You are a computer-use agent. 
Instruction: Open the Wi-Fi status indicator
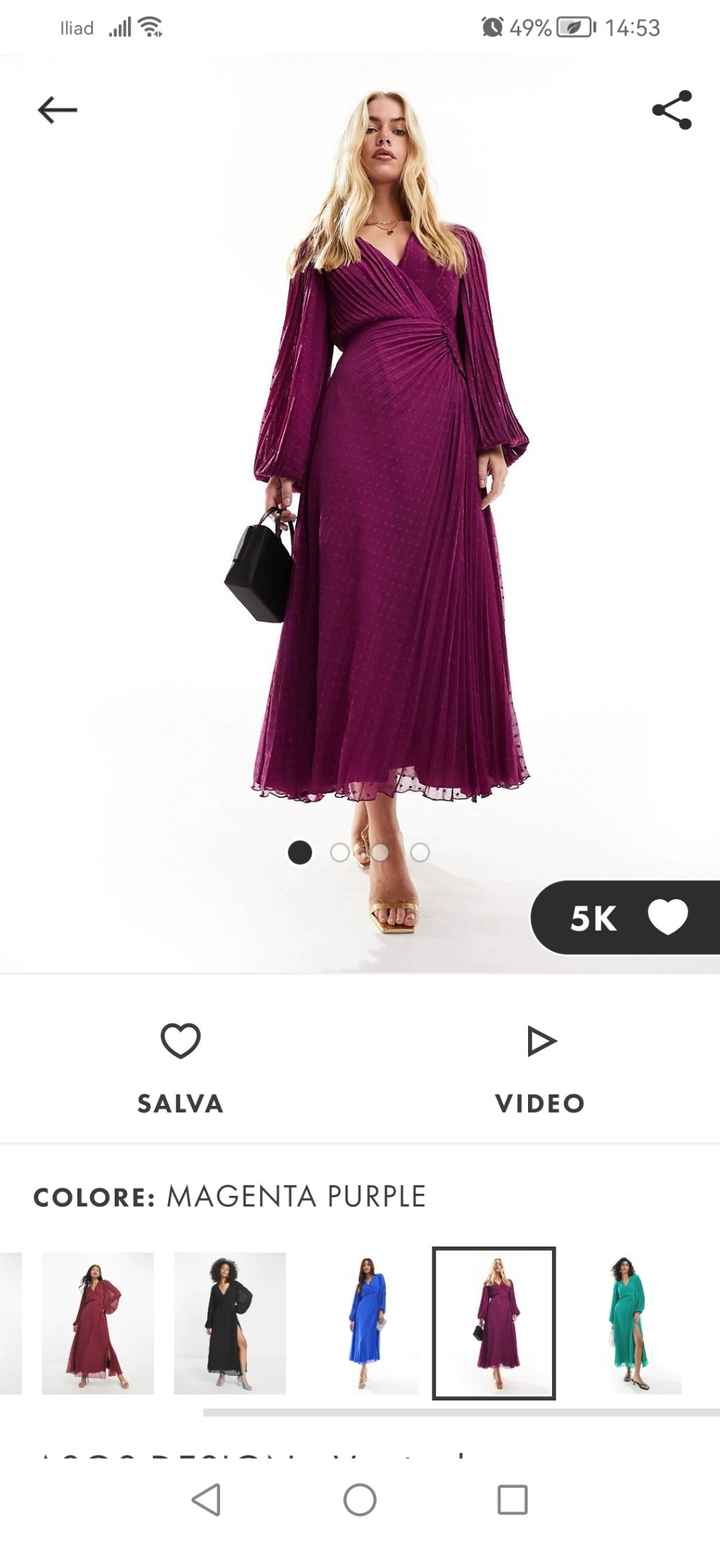point(151,28)
